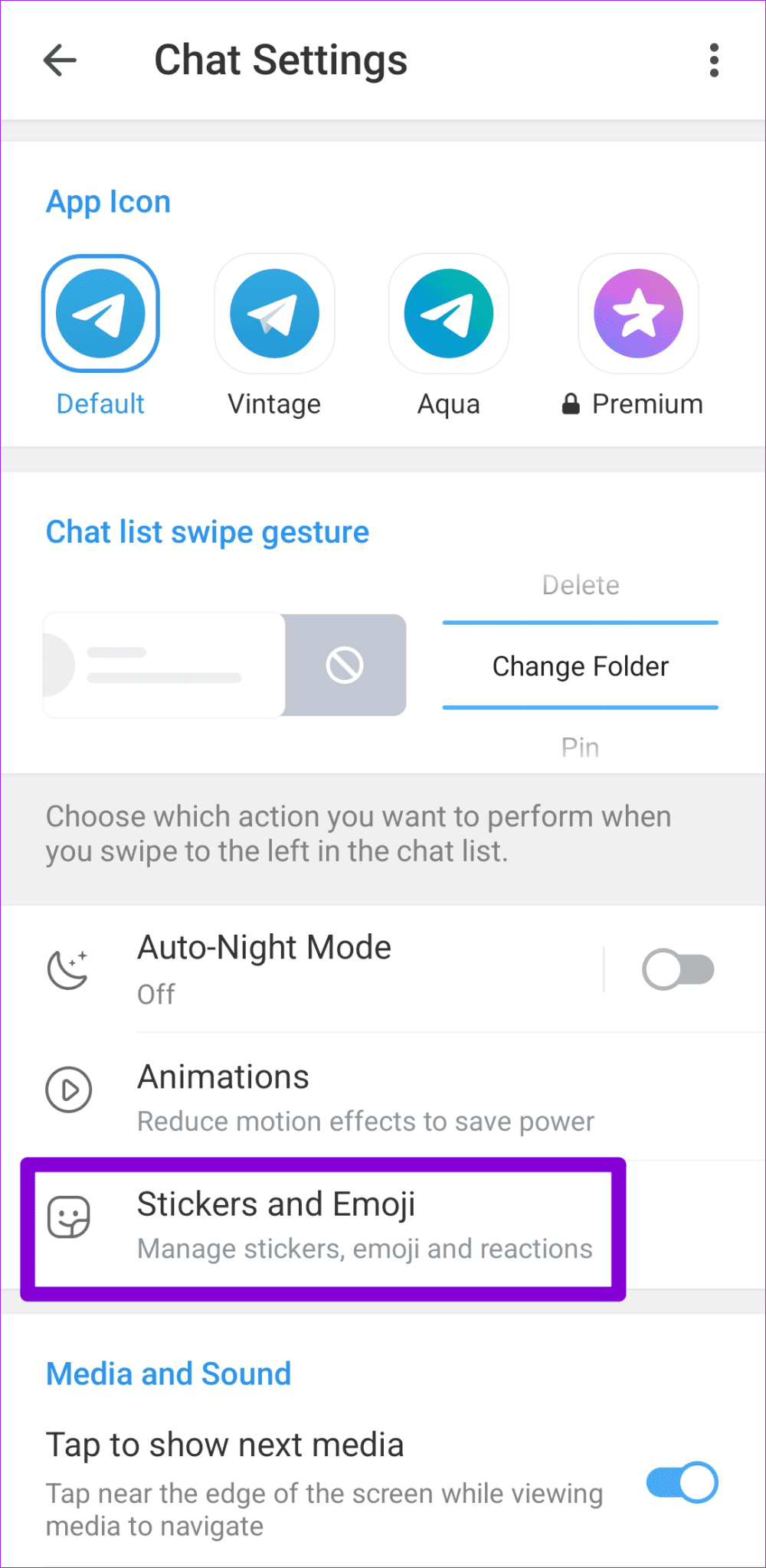Select the Aqua app icon

[448, 314]
